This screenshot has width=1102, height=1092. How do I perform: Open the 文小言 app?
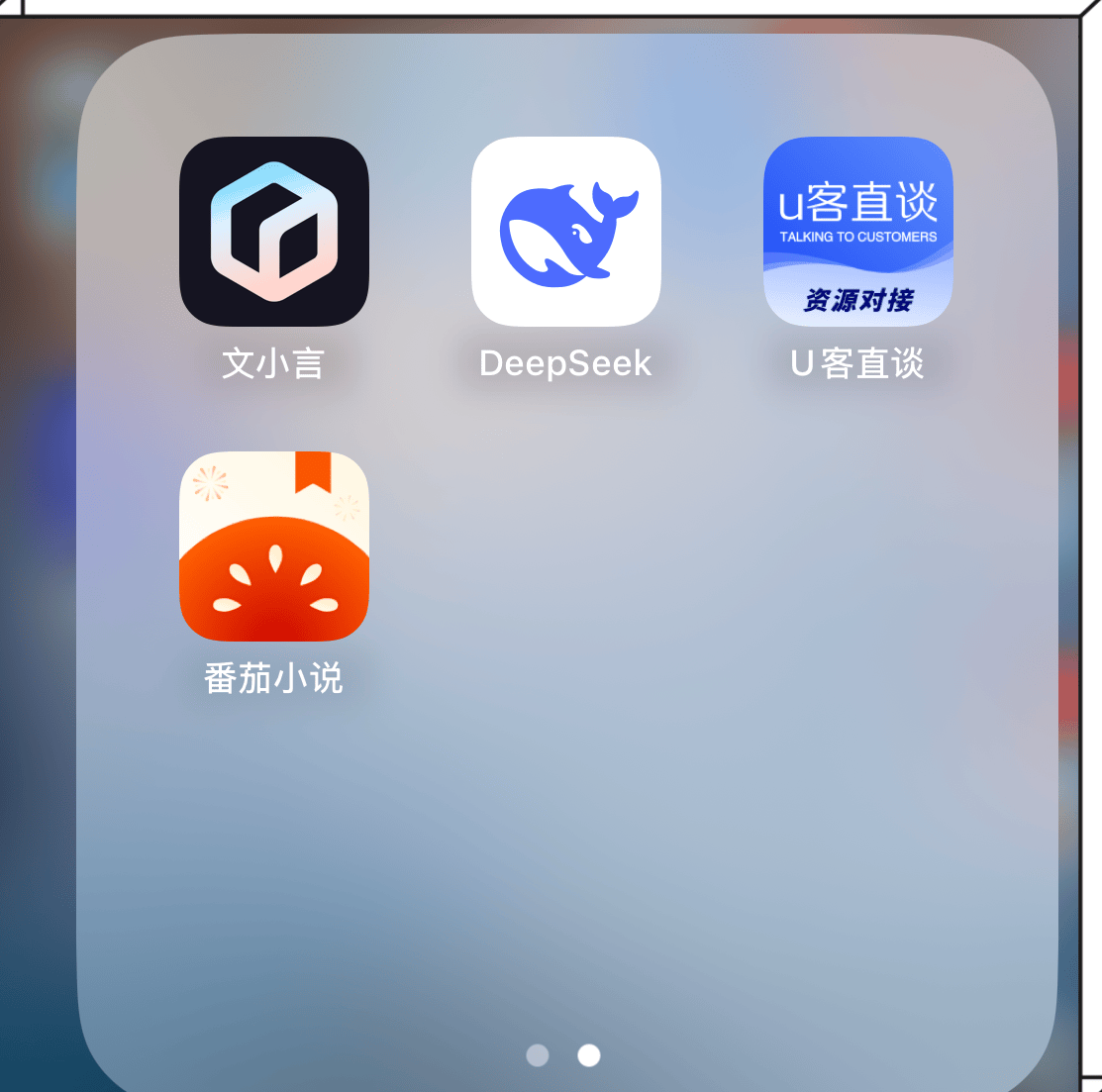(x=273, y=232)
